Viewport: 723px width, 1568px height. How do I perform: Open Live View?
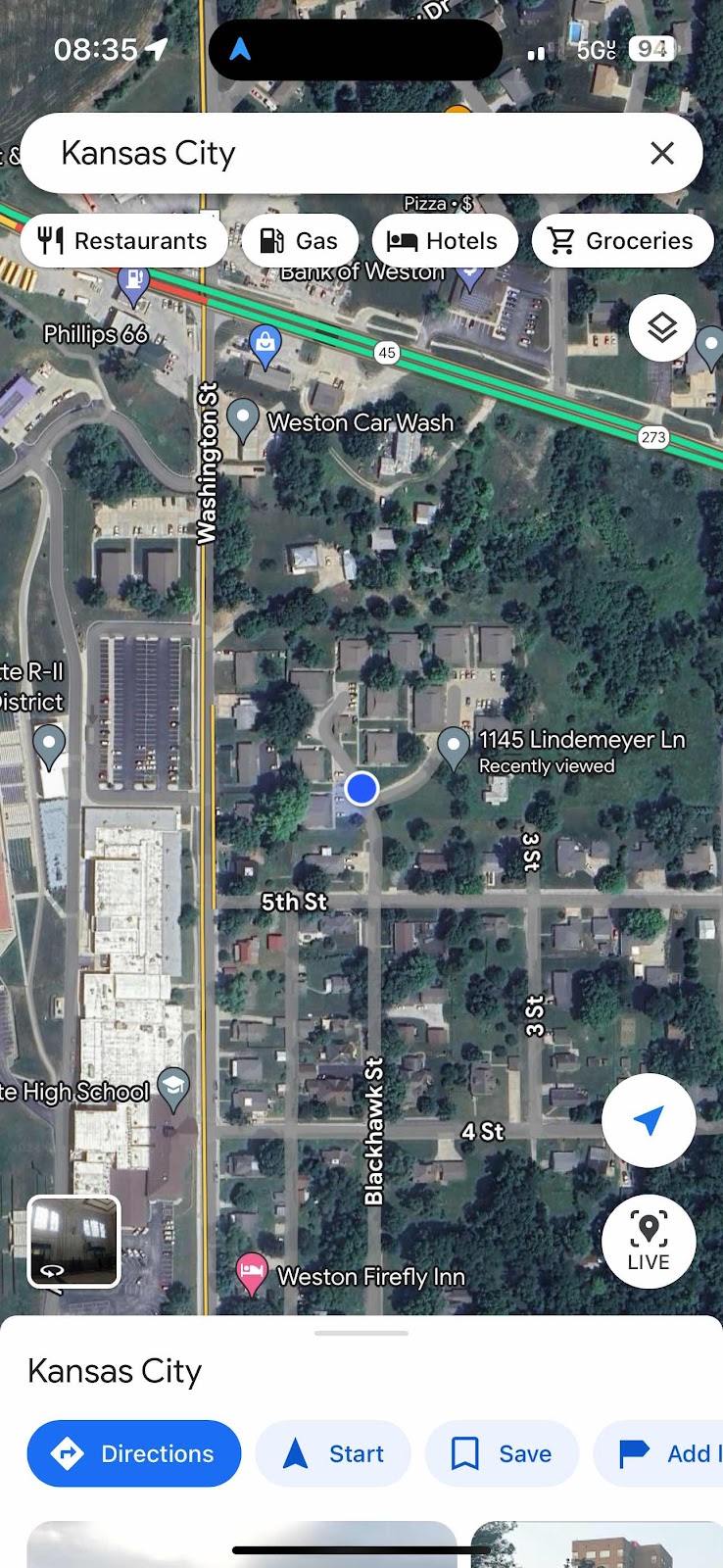coord(649,1242)
